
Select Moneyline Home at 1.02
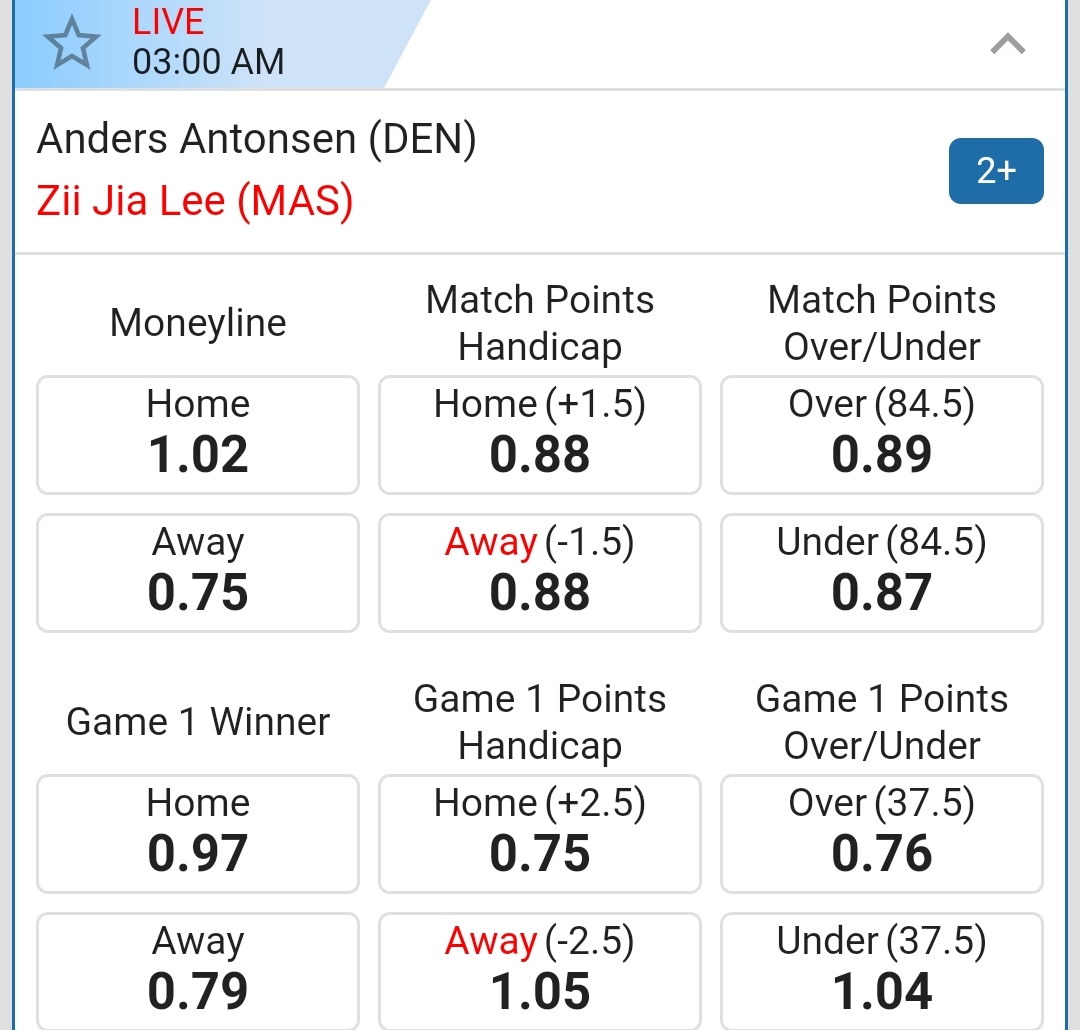(x=198, y=434)
